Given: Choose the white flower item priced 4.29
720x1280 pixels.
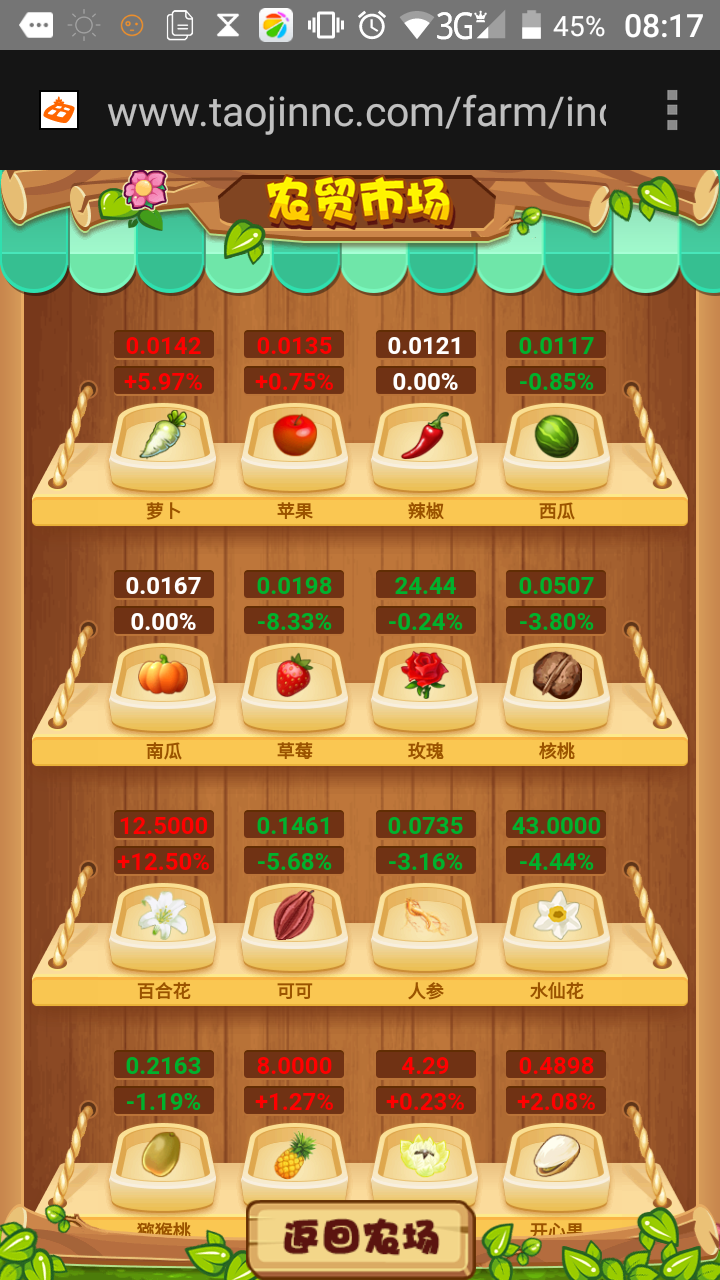Looking at the screenshot, I should tap(426, 1155).
